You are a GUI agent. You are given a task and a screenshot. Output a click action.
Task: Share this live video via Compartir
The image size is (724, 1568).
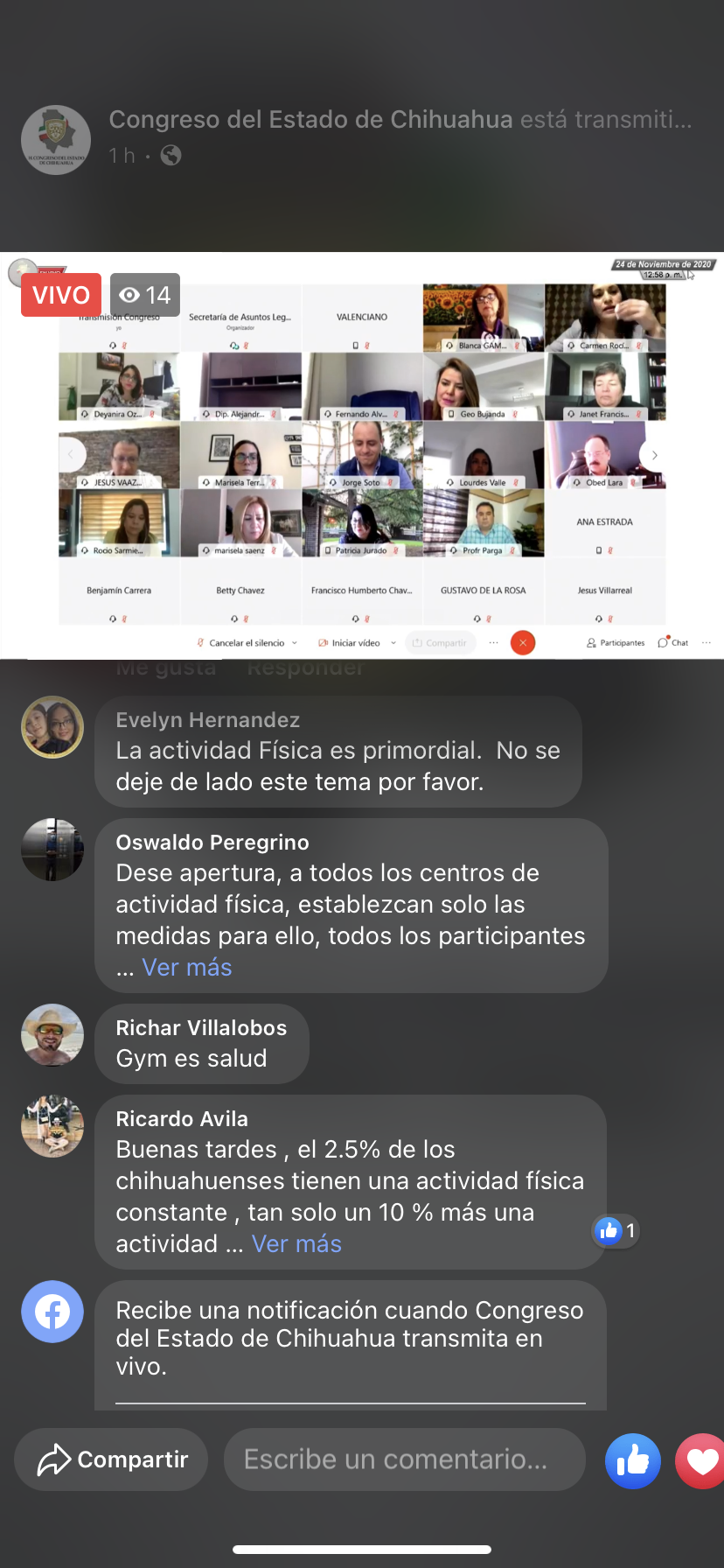pos(112,1459)
